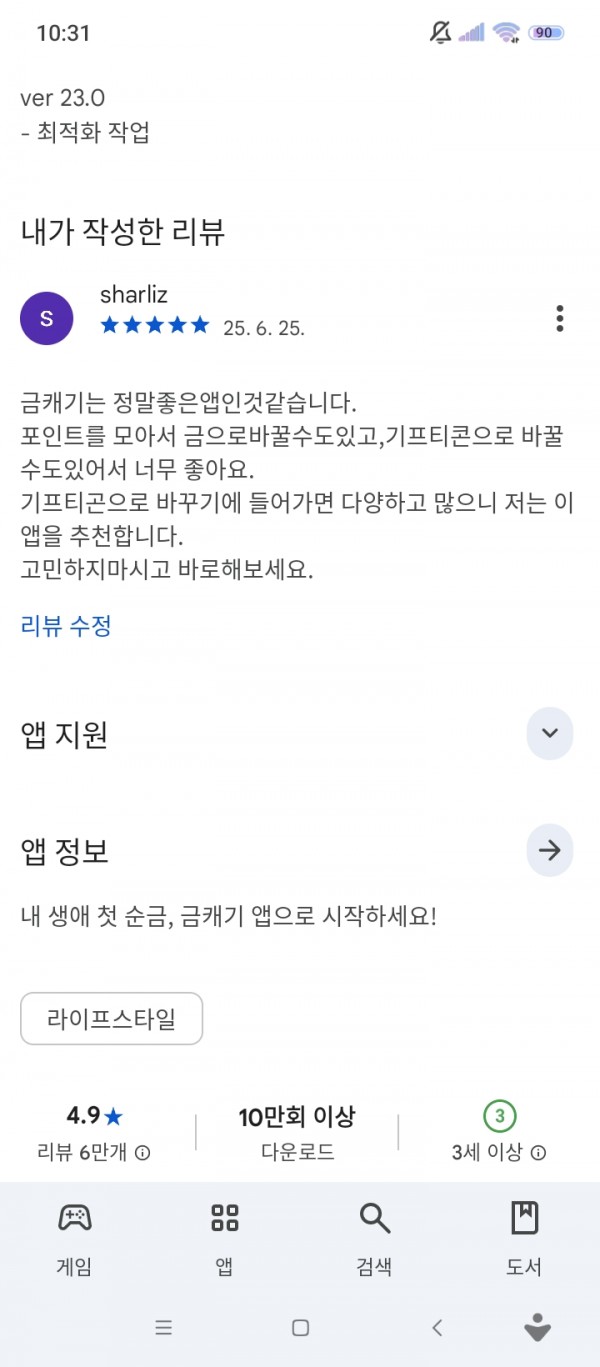The height and width of the screenshot is (1367, 600).
Task: Open the overflow menu on sharliz's review
Action: (x=560, y=319)
